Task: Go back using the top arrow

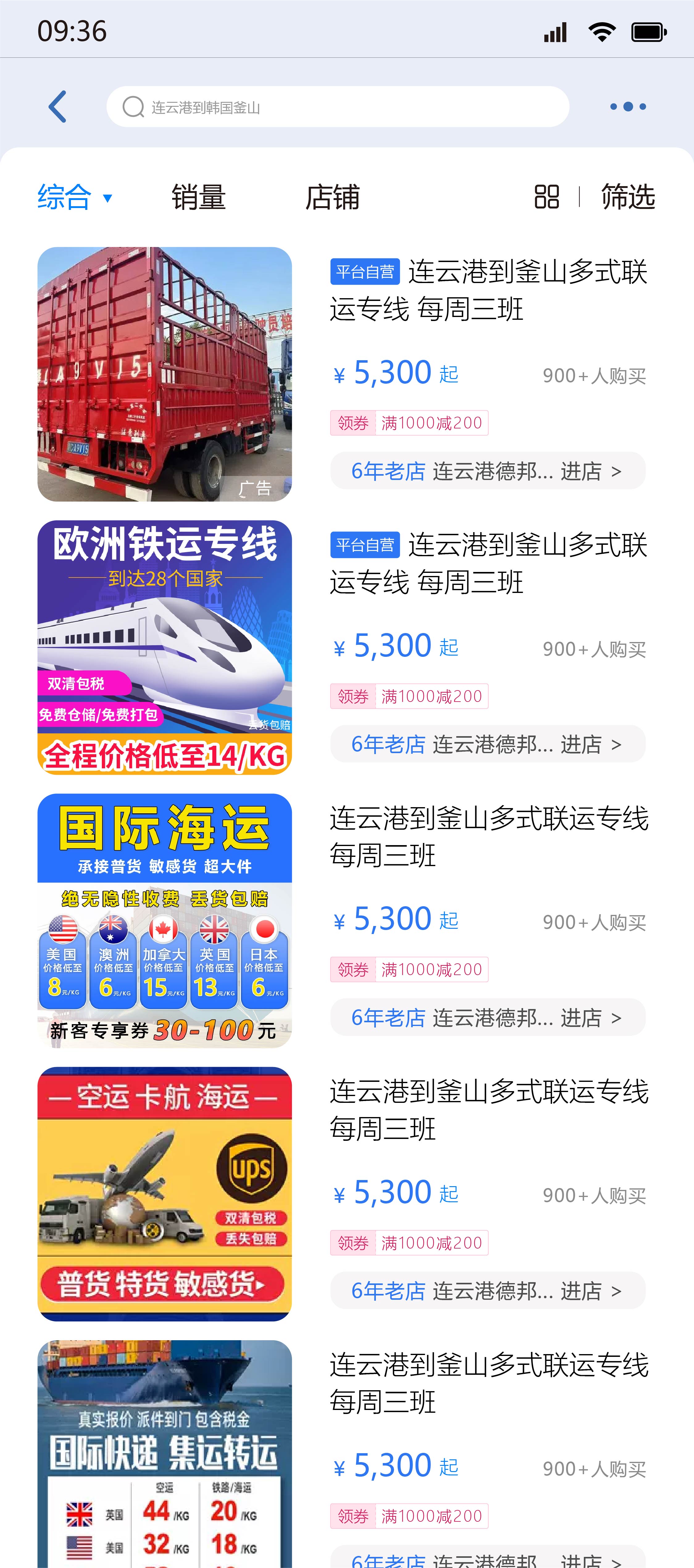Action: pos(58,107)
